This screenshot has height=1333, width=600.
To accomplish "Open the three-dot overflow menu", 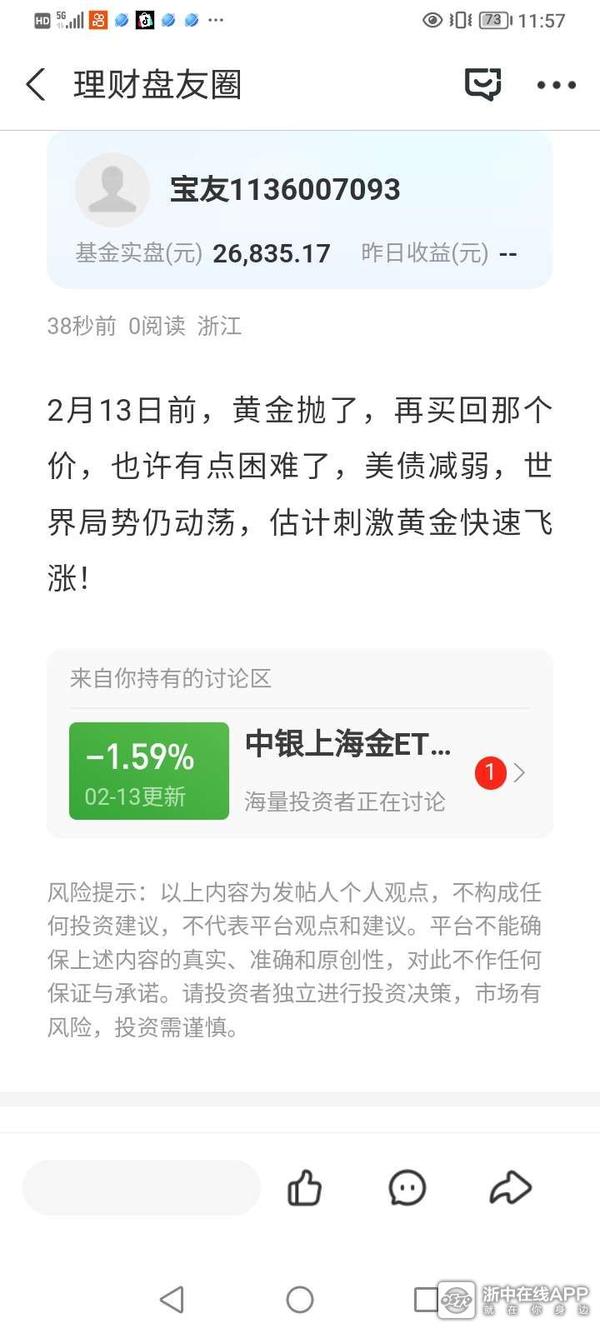I will pyautogui.click(x=556, y=86).
